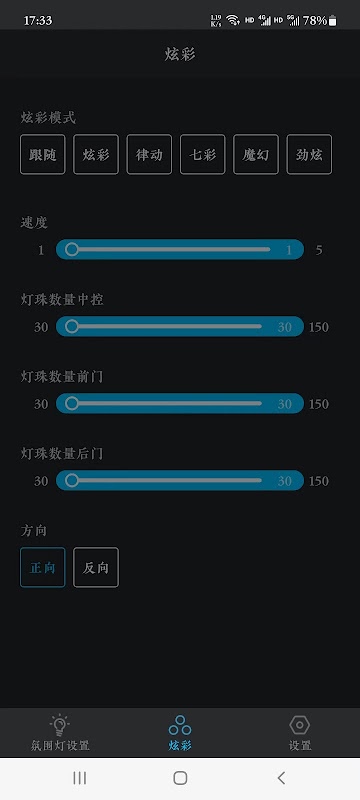
Task: Switch to the 氛围灯设置 tab
Action: [x=60, y=733]
